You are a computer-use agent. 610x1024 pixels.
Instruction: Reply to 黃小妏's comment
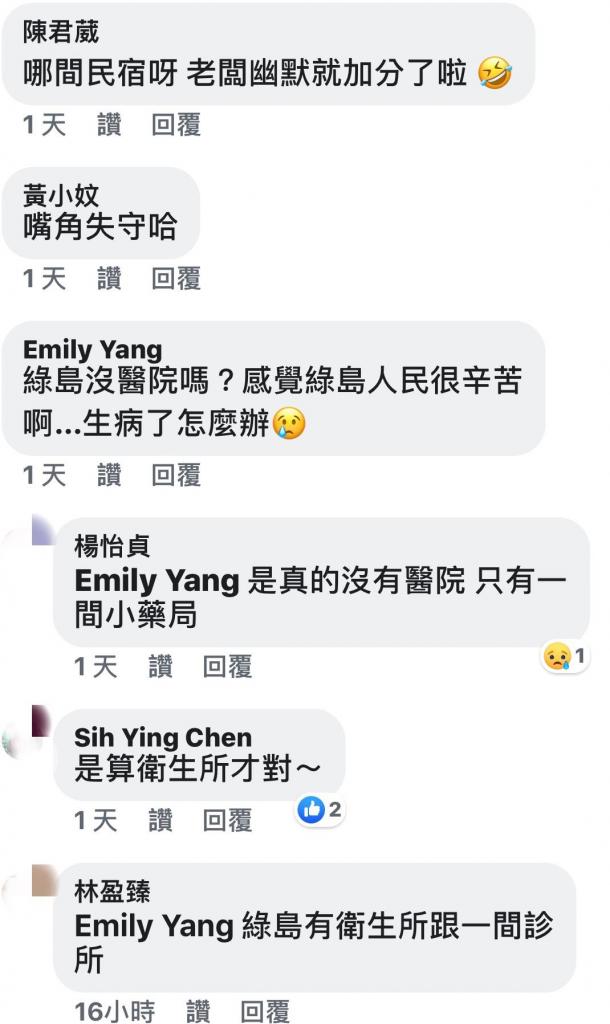[x=176, y=279]
